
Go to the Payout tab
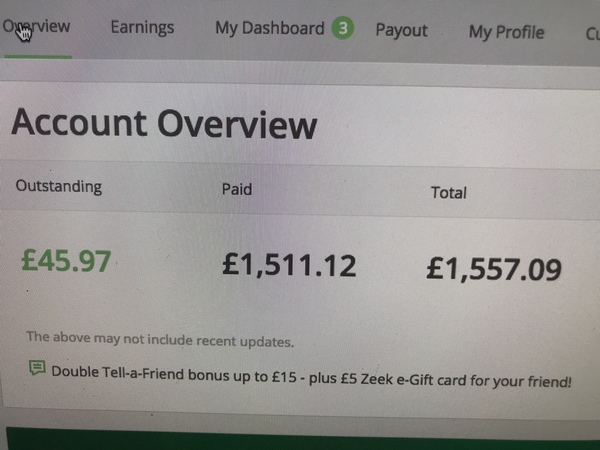point(401,30)
